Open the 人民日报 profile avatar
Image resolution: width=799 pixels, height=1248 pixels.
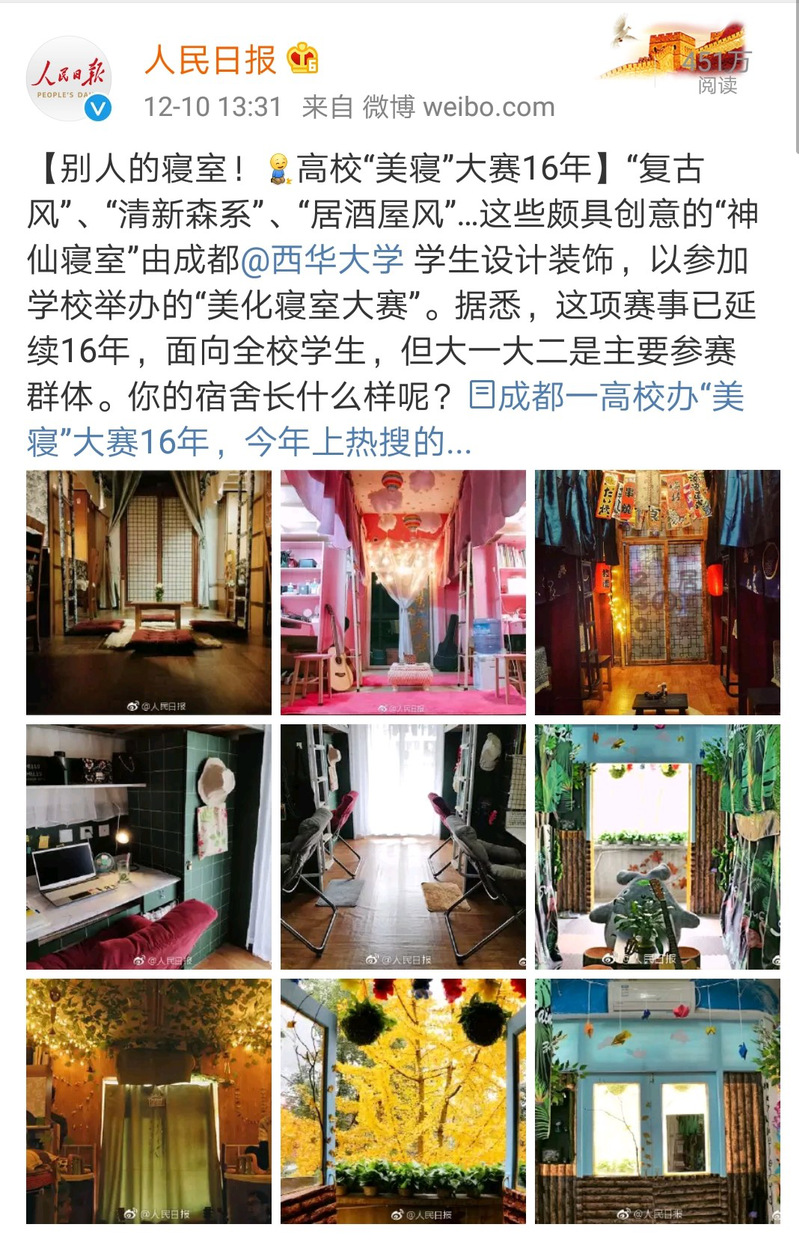pyautogui.click(x=68, y=79)
